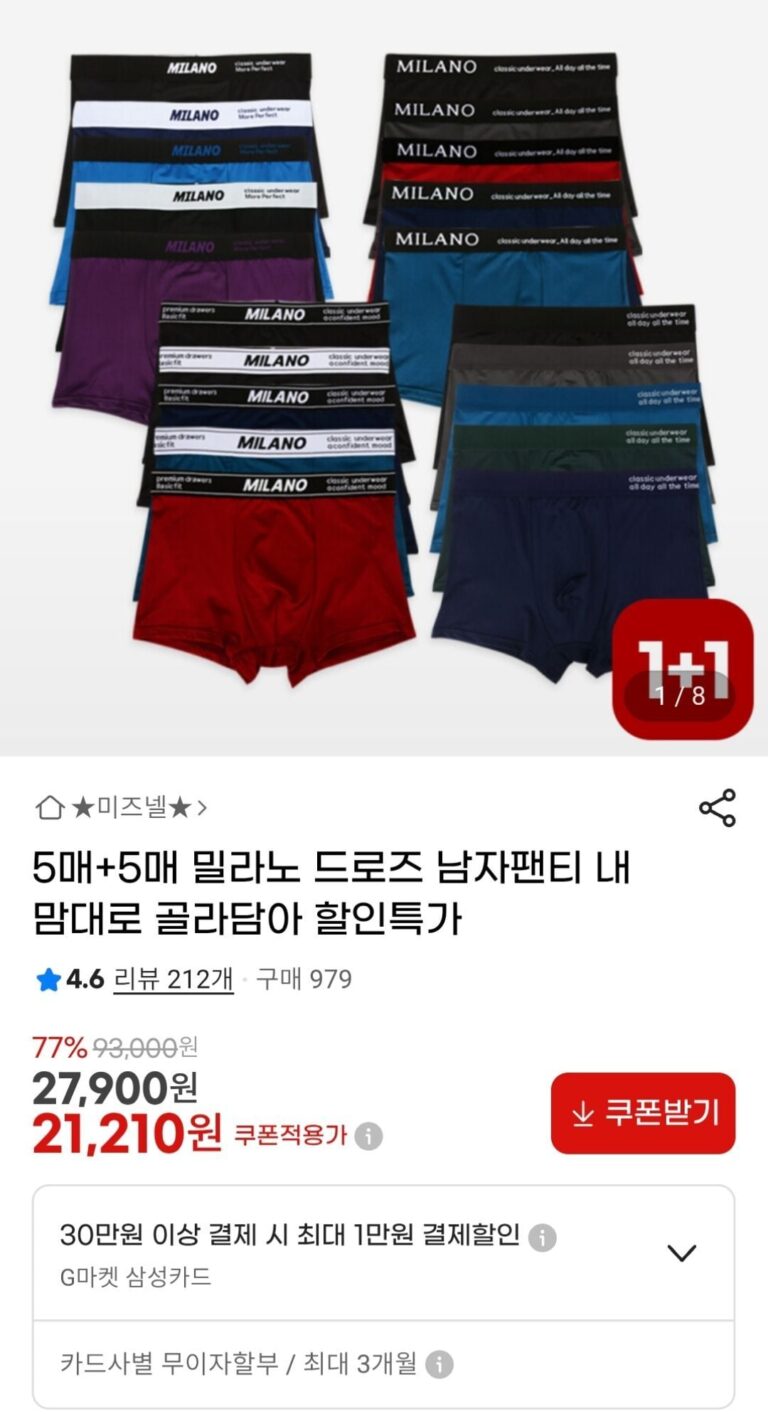768x1414 pixels.
Task: Open the MILANO underwear product image
Action: pos(384,370)
